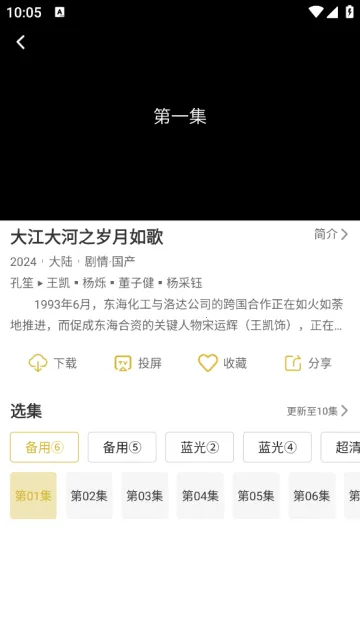Cast the video with 投屏

point(138,363)
